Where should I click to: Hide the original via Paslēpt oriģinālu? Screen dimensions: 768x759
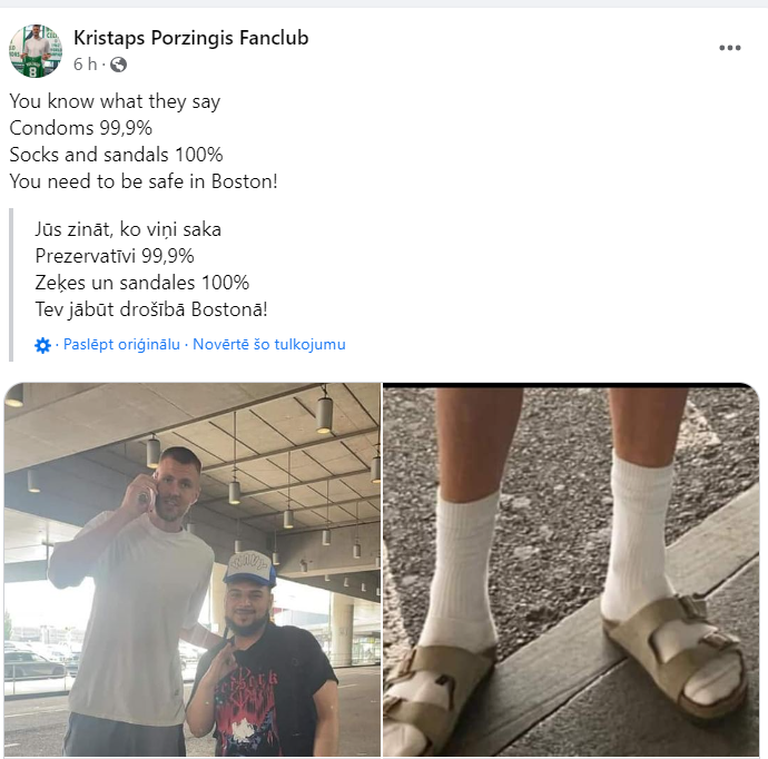[x=121, y=344]
